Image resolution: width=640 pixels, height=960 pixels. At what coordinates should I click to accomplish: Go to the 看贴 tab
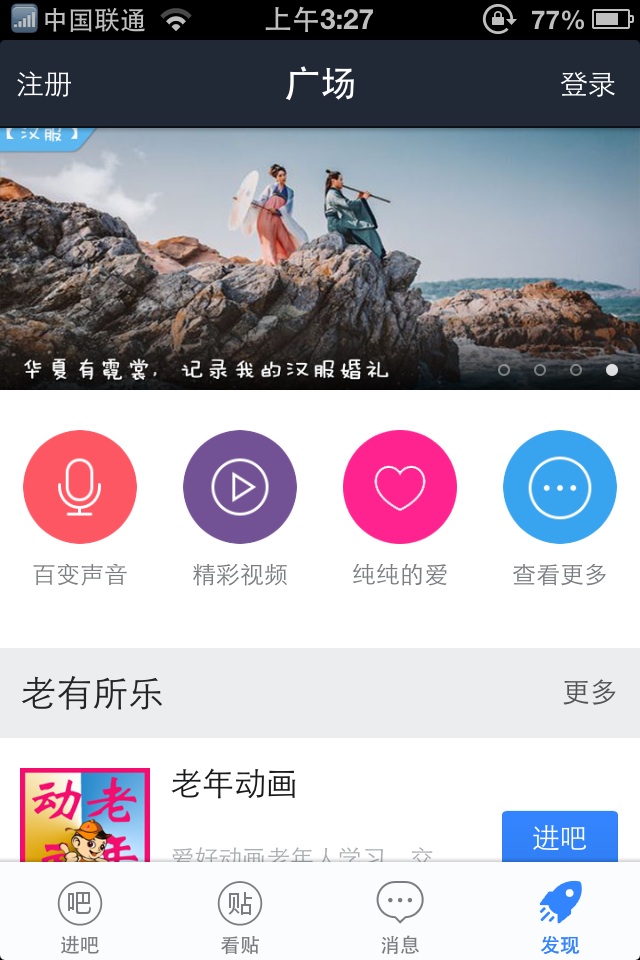click(240, 918)
